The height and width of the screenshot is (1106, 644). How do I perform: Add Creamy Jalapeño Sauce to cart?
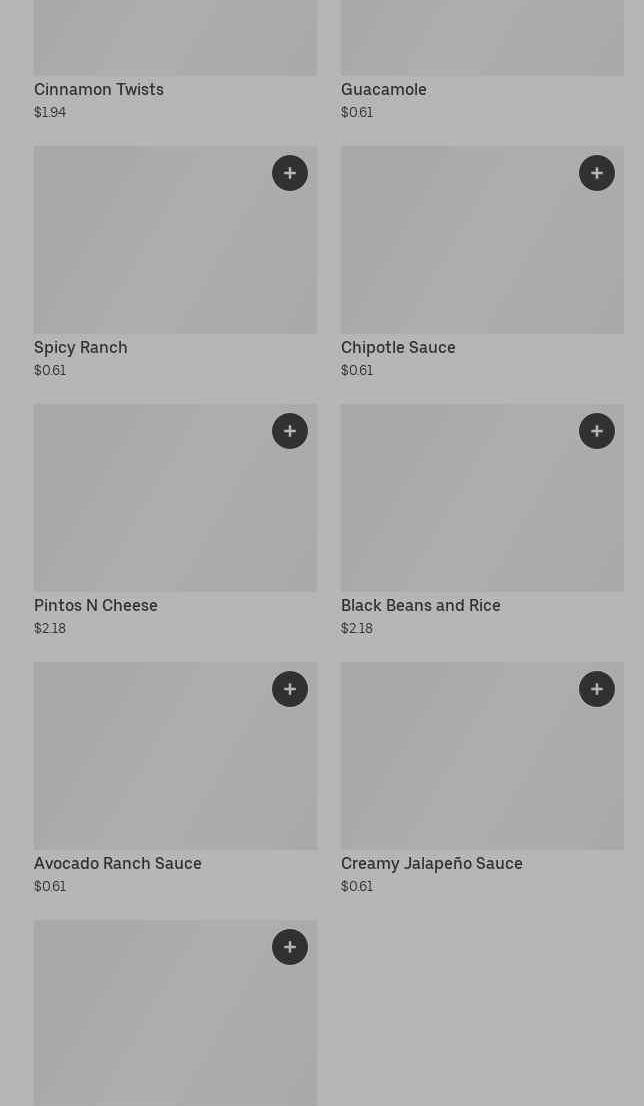tap(597, 689)
